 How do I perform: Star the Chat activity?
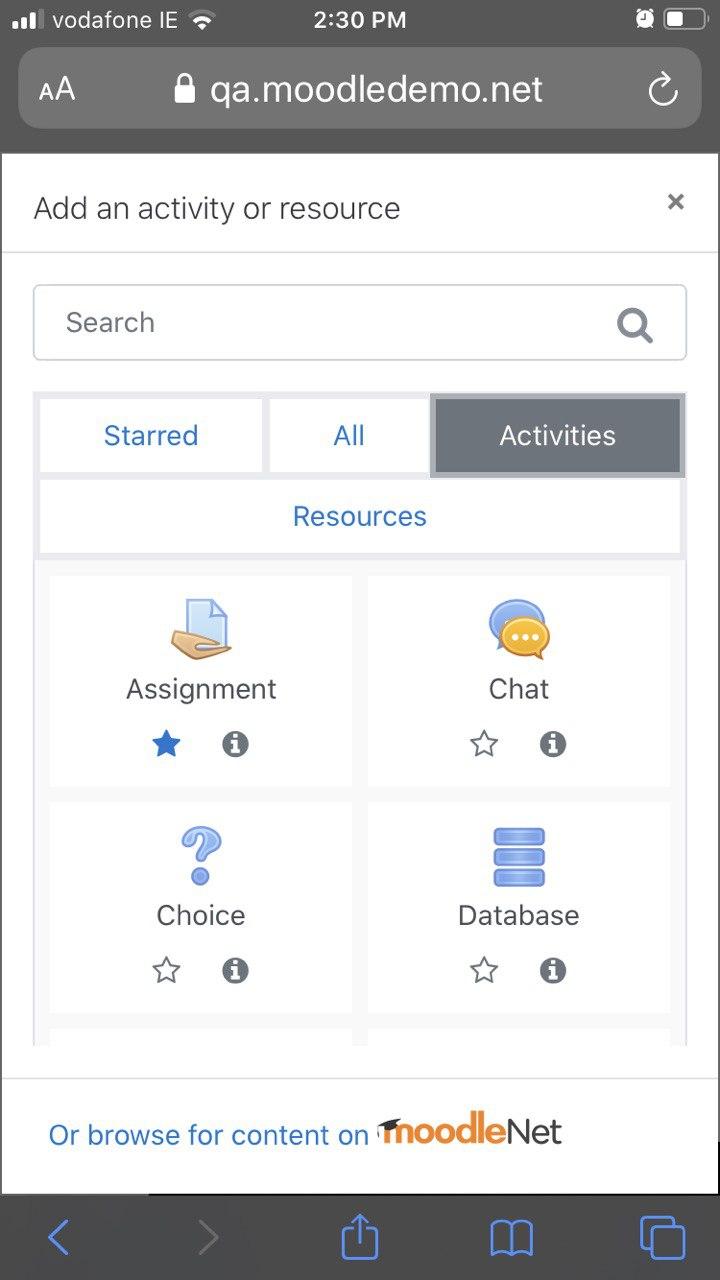pos(484,744)
